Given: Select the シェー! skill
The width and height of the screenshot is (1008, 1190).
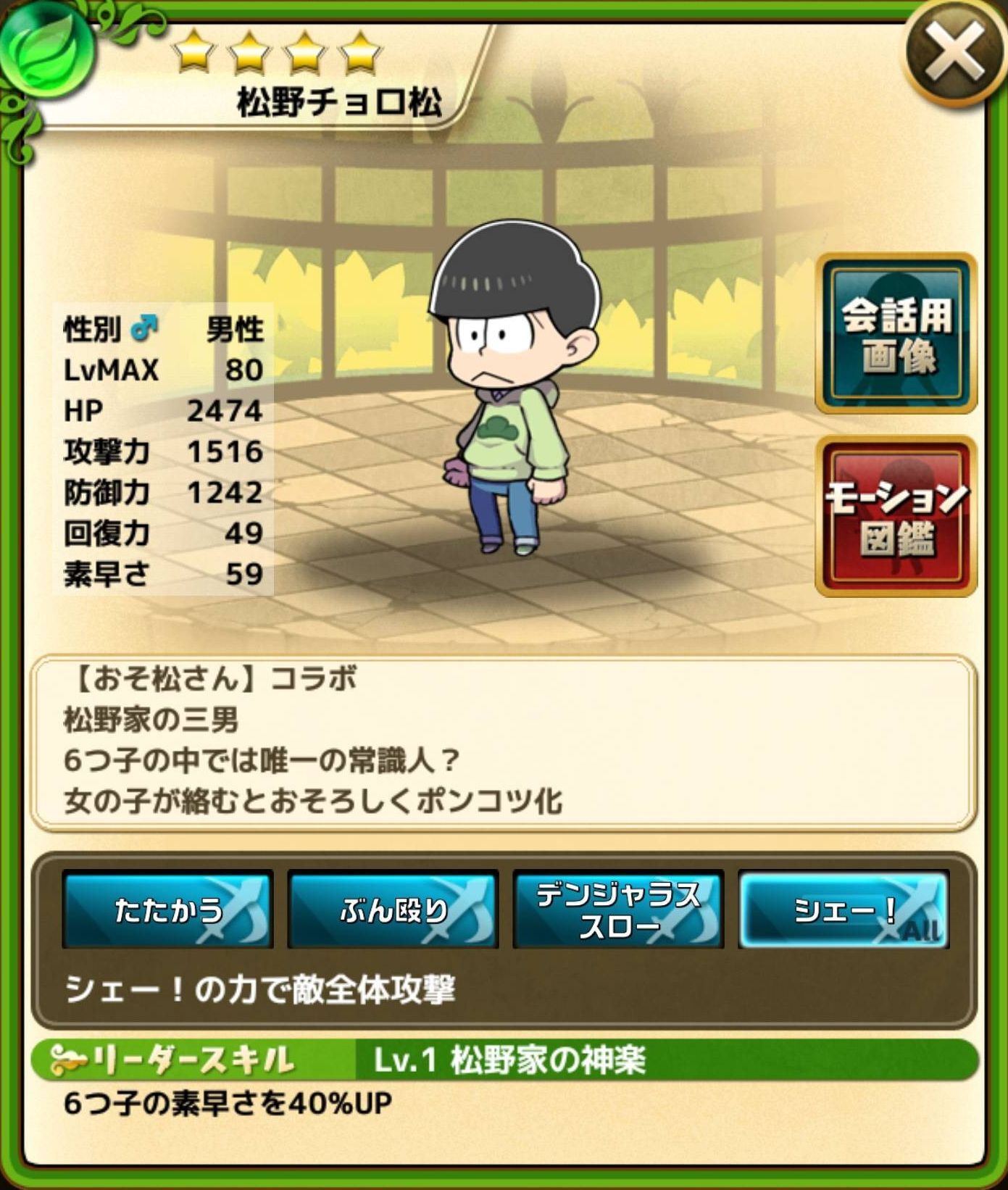Looking at the screenshot, I should pyautogui.click(x=844, y=909).
